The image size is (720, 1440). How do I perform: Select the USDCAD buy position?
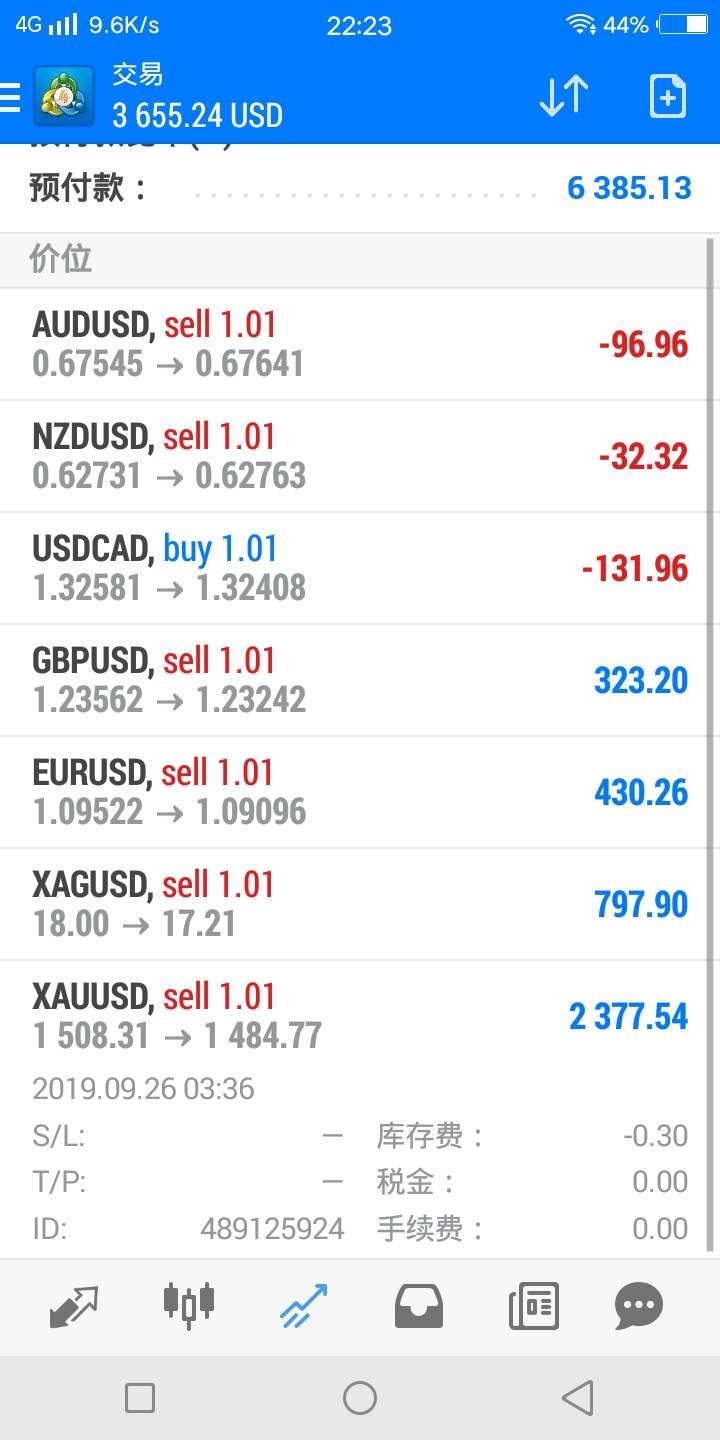click(360, 569)
